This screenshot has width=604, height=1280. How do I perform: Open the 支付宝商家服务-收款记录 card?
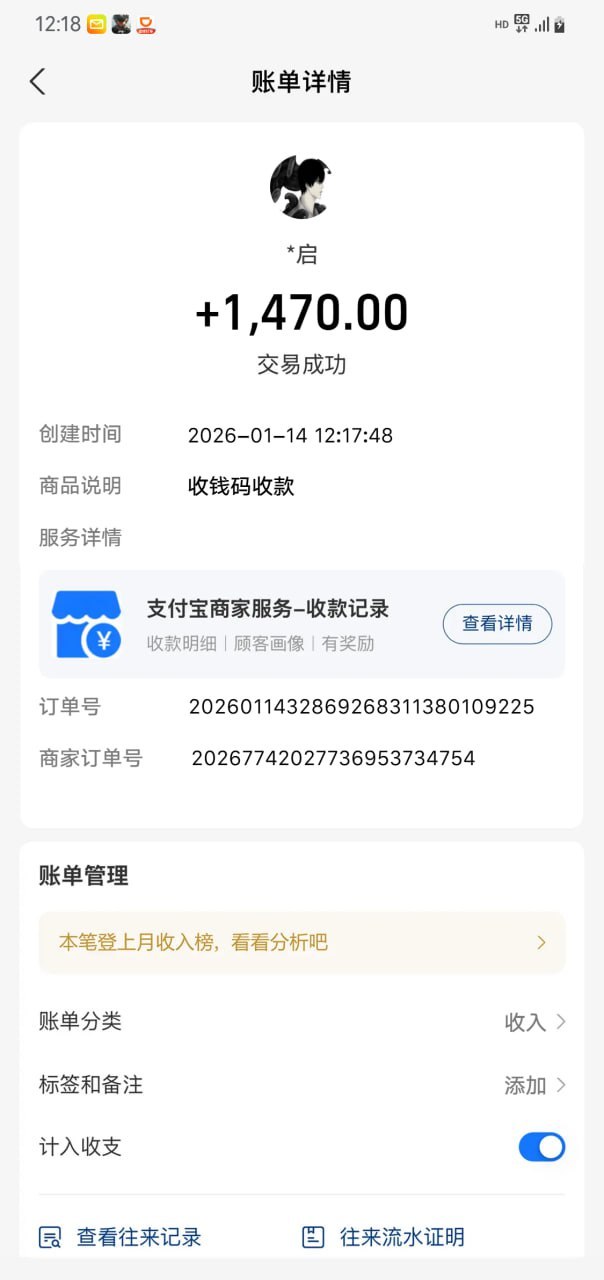pyautogui.click(x=268, y=623)
